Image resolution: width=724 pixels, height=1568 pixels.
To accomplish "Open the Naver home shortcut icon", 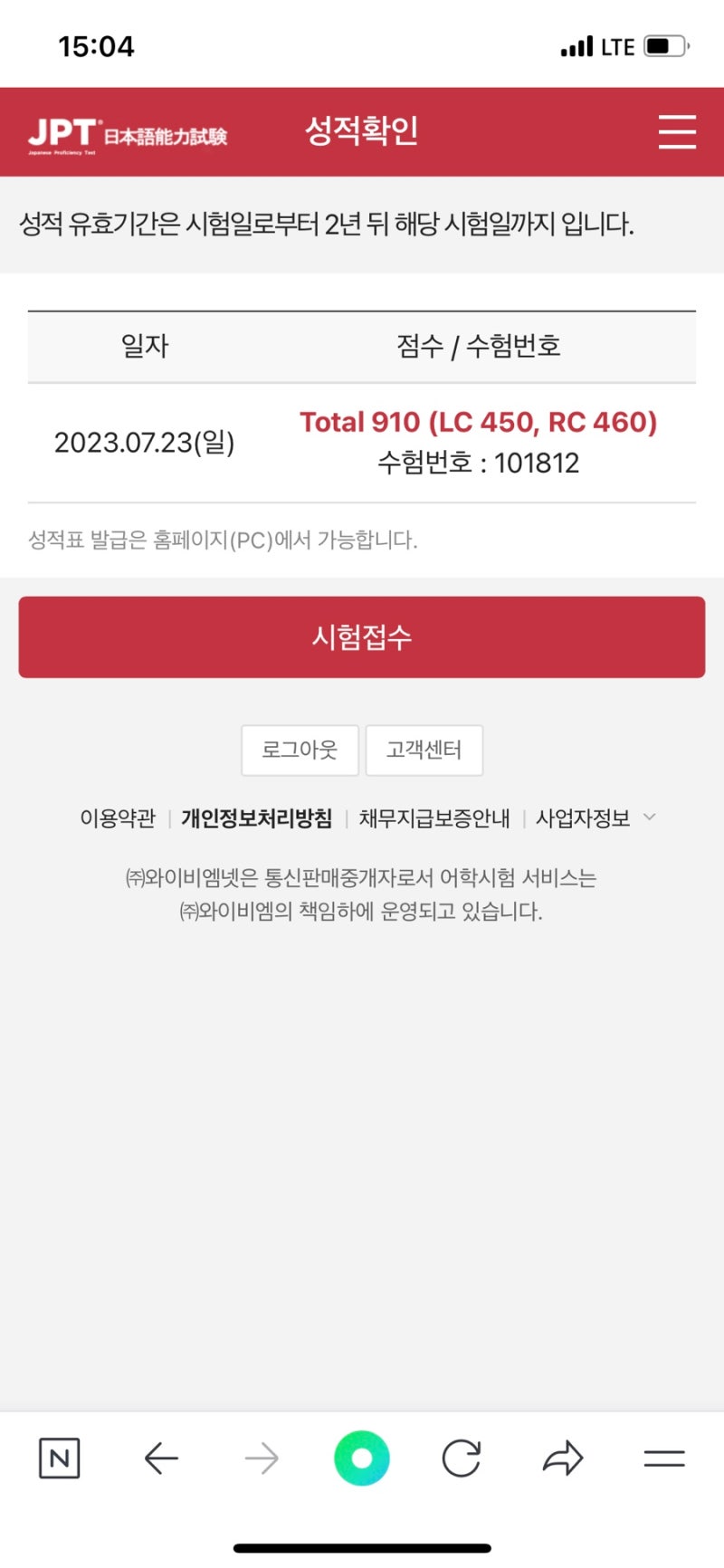I will 60,1458.
